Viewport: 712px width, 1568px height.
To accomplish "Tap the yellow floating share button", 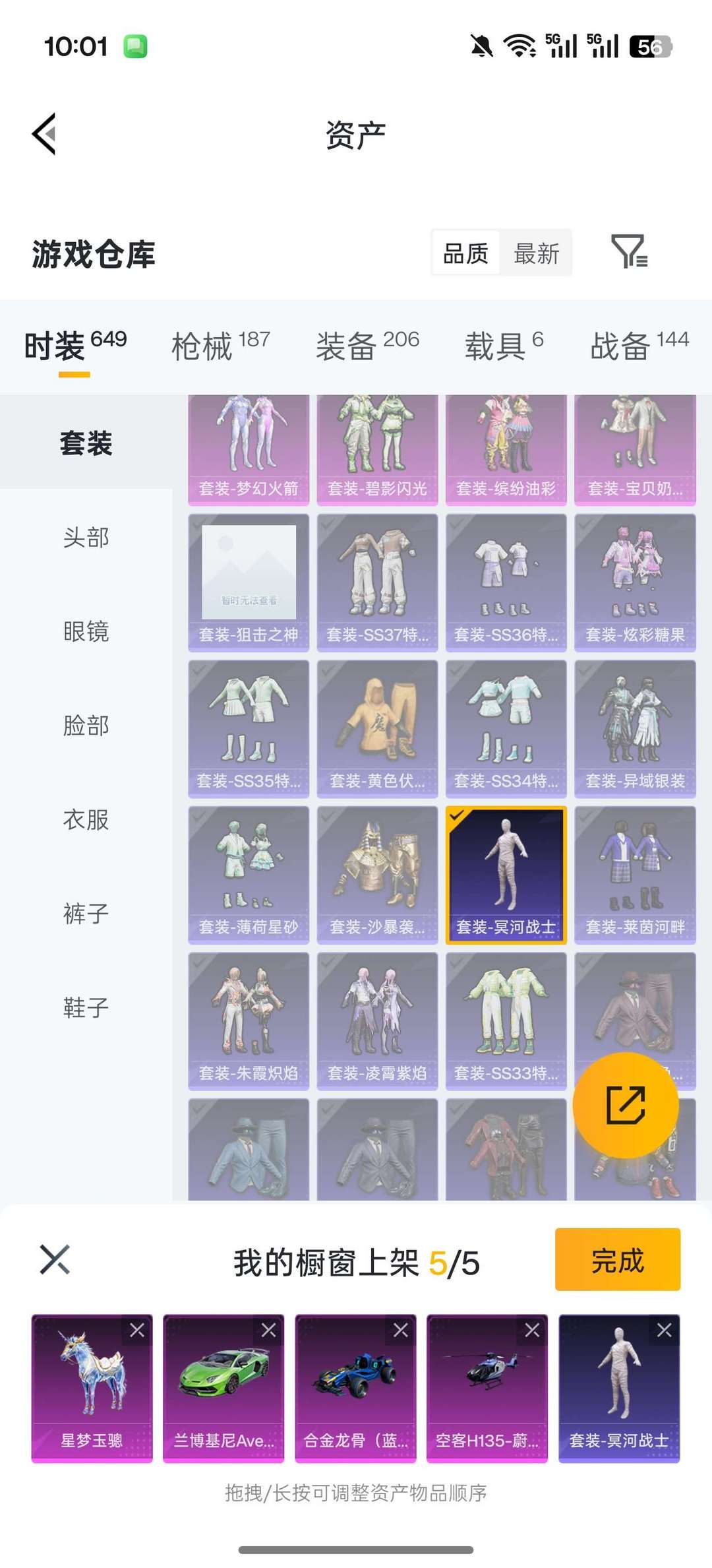I will coord(625,1105).
